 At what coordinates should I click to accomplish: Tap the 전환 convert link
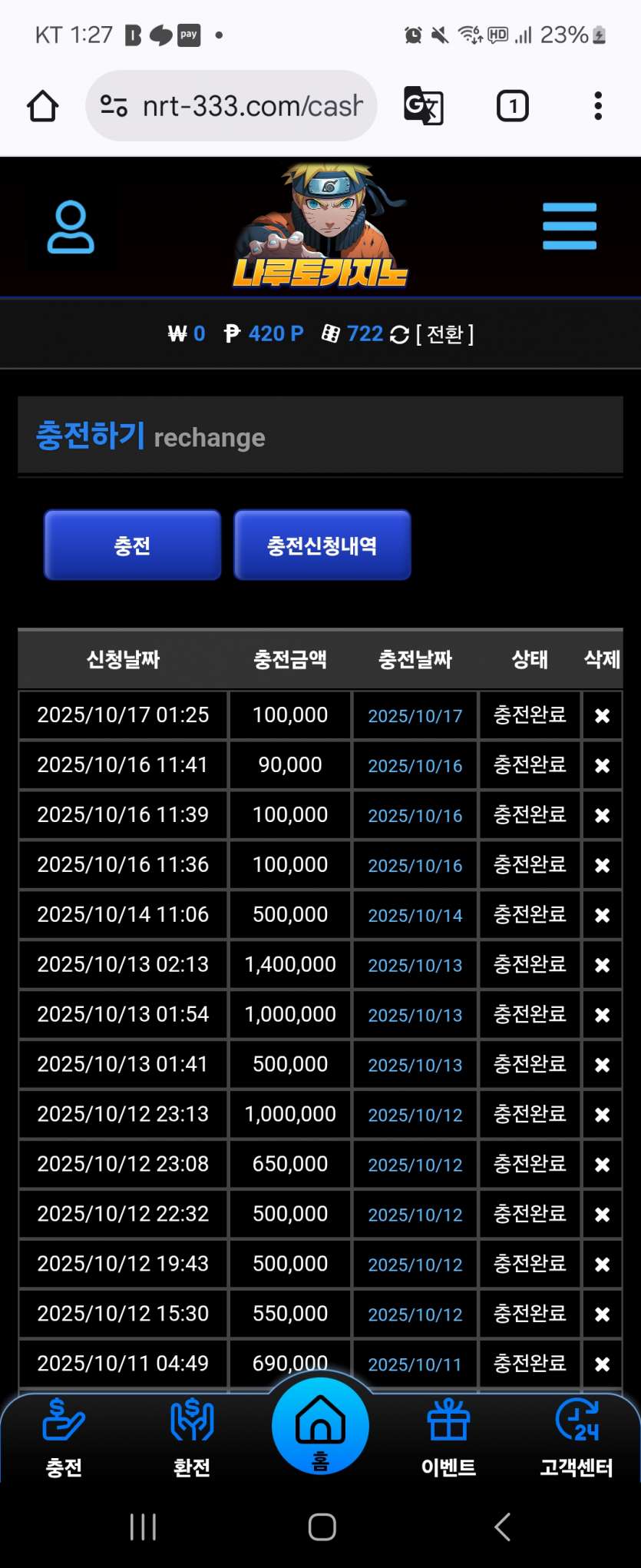(x=444, y=334)
